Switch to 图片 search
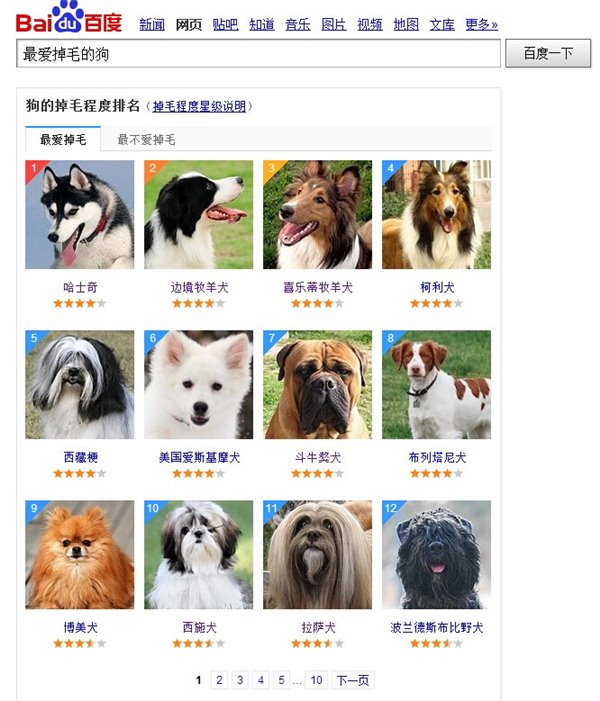The width and height of the screenshot is (600, 701). 334,24
